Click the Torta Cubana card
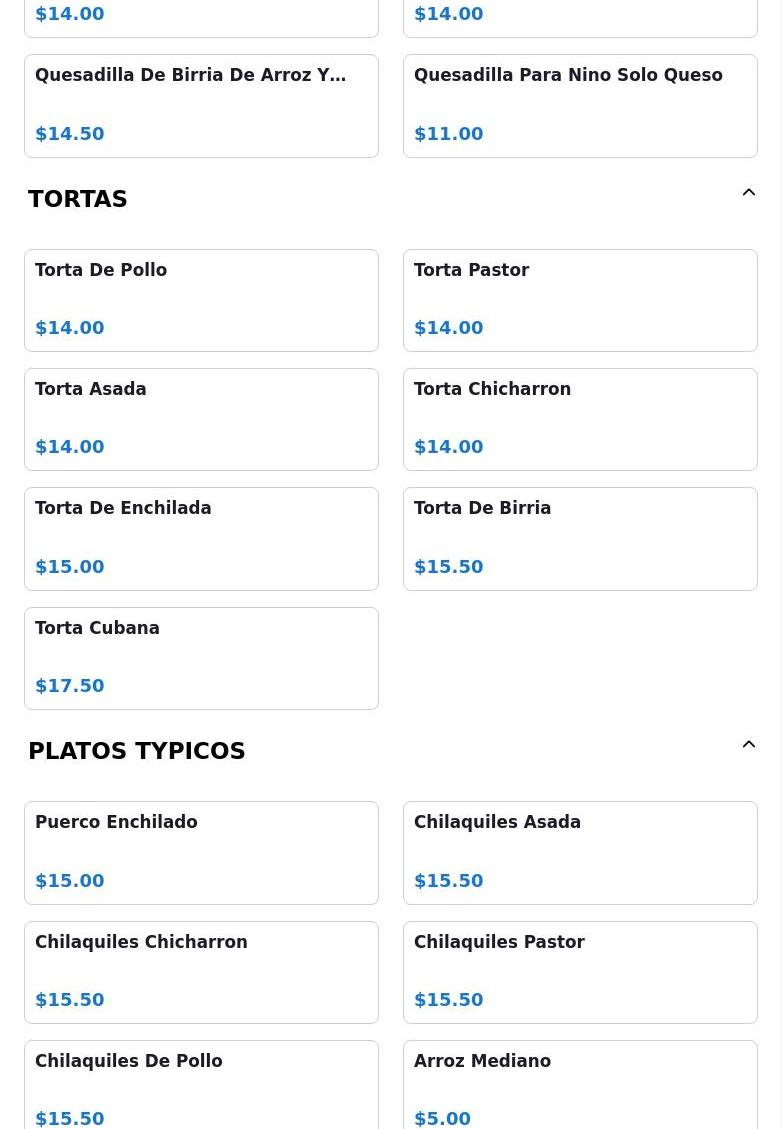The width and height of the screenshot is (782, 1129). click(201, 658)
